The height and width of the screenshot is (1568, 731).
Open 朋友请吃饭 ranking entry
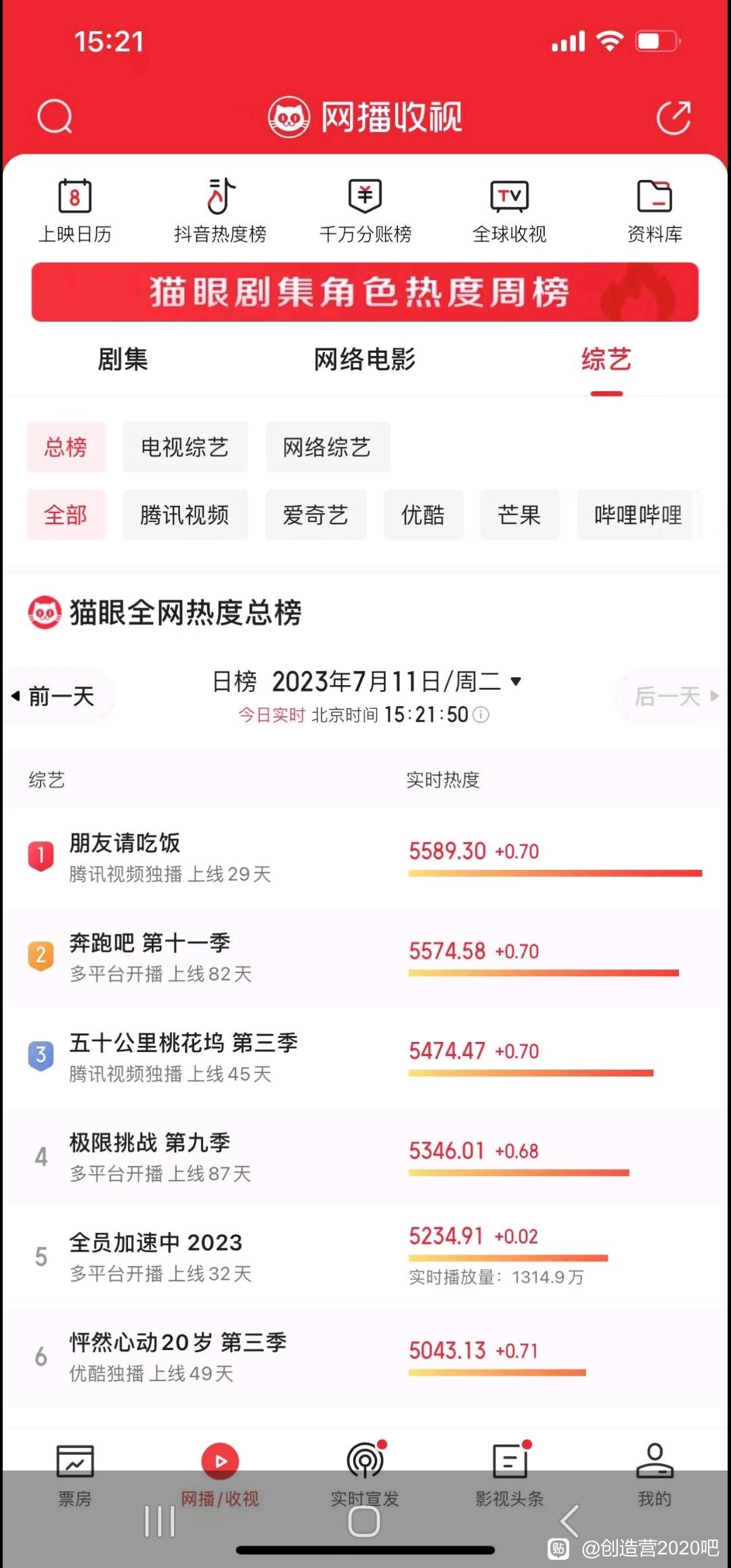point(365,857)
